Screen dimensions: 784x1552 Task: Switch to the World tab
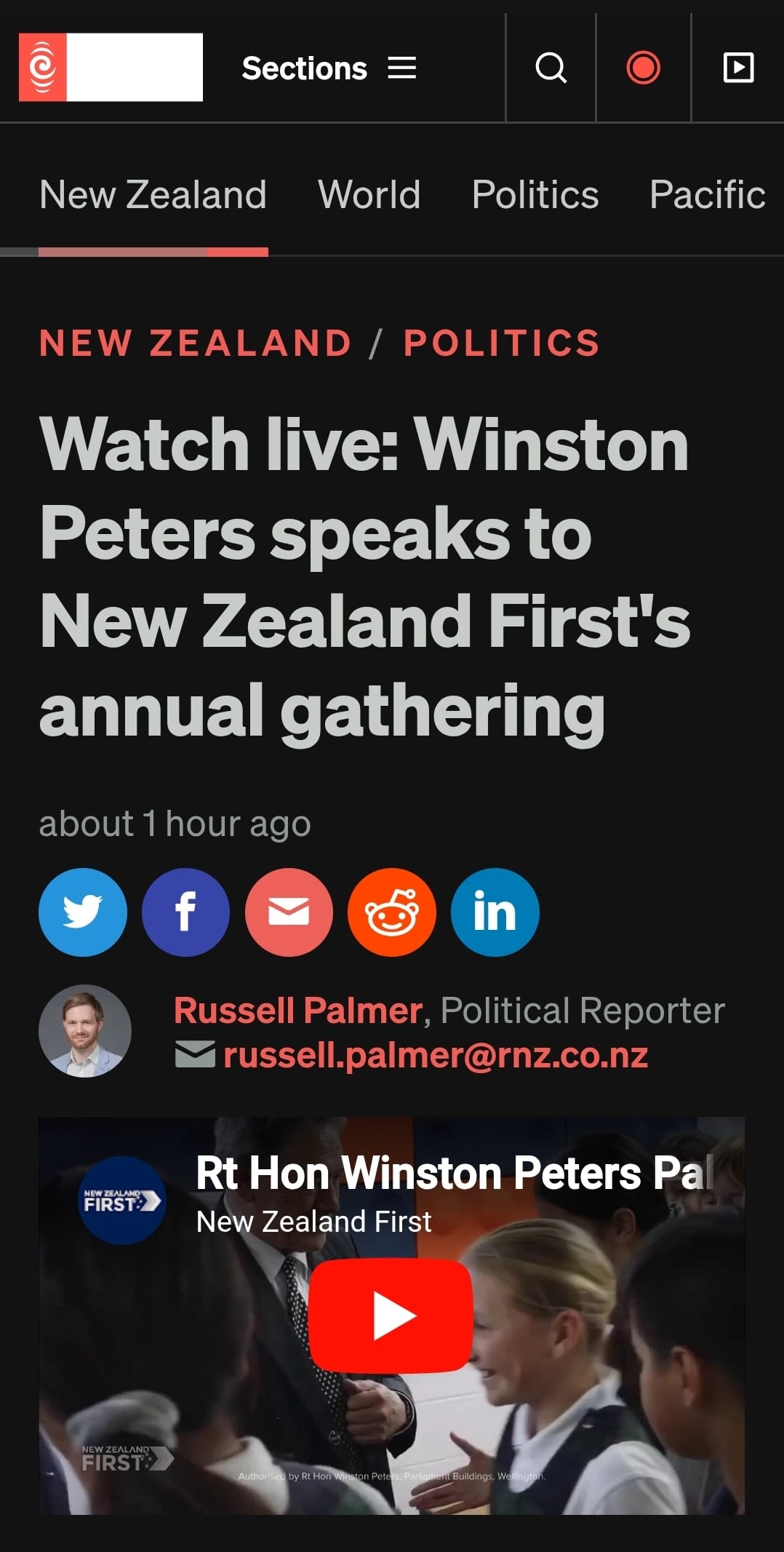pos(369,195)
